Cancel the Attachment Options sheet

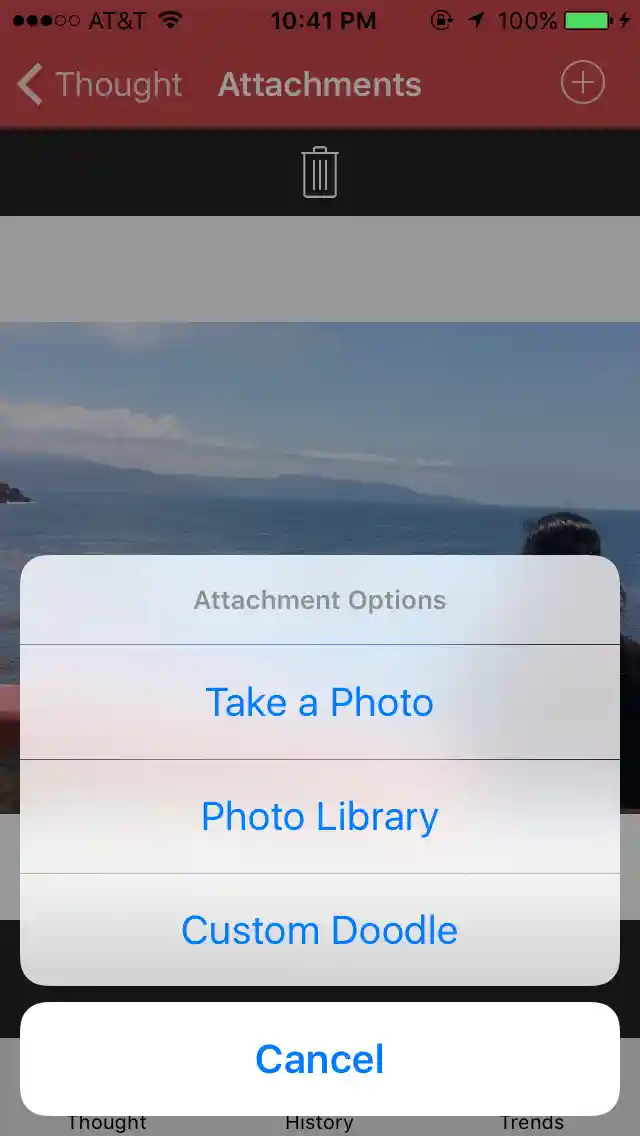click(320, 1059)
